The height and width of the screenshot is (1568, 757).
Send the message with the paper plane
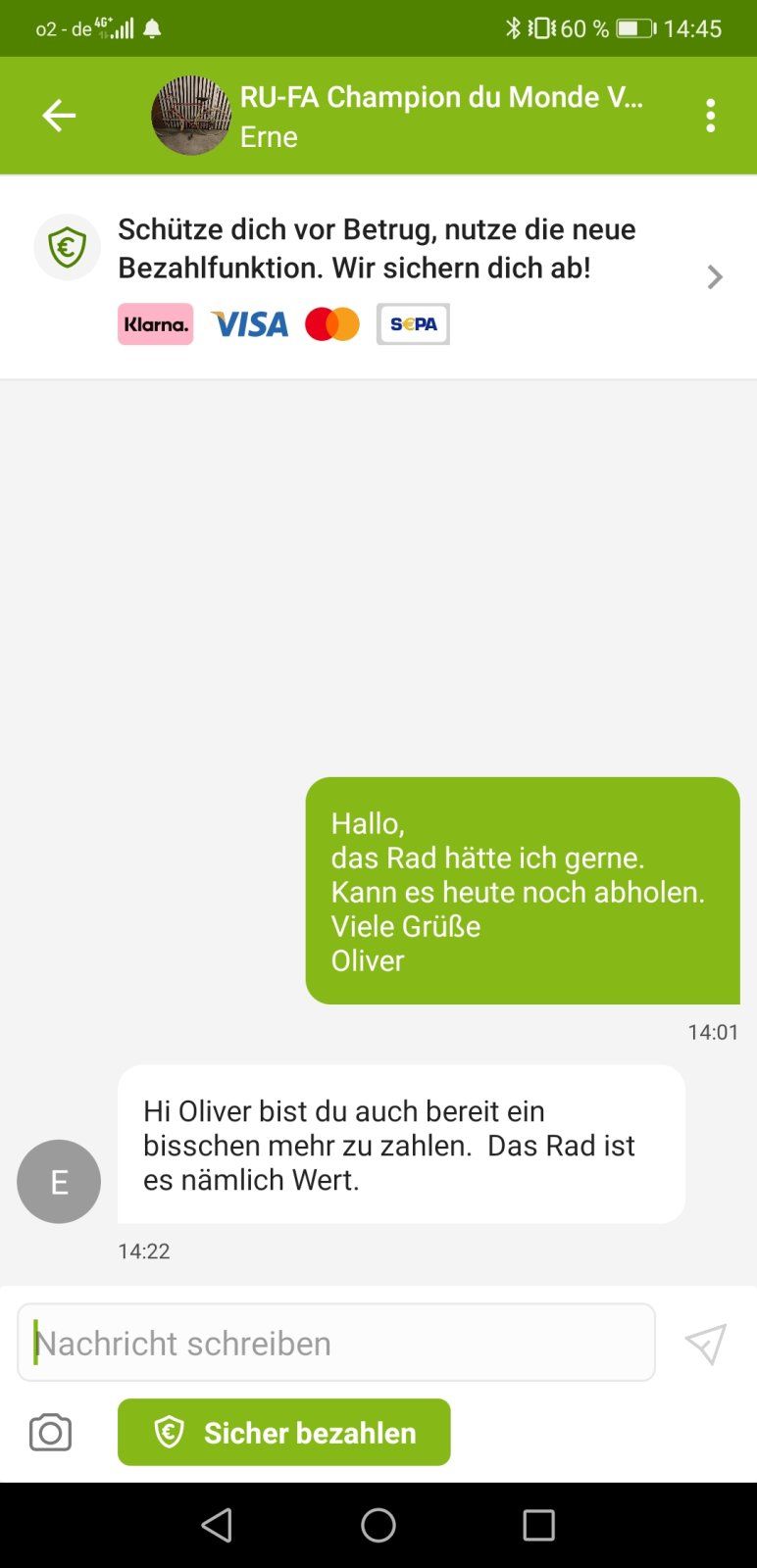(705, 1344)
